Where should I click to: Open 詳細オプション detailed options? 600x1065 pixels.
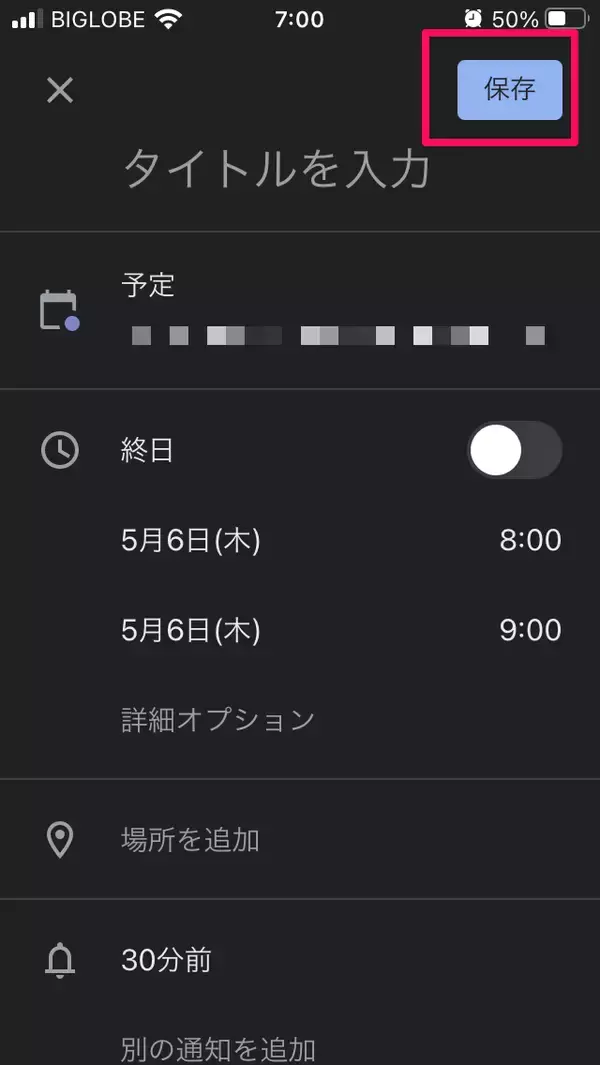218,719
